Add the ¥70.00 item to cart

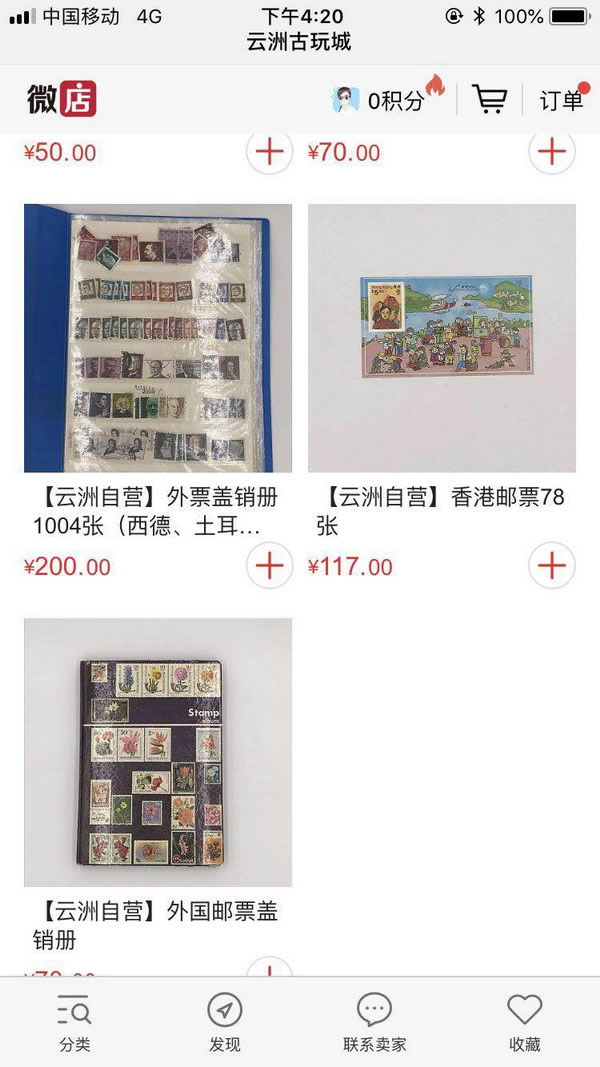click(551, 151)
